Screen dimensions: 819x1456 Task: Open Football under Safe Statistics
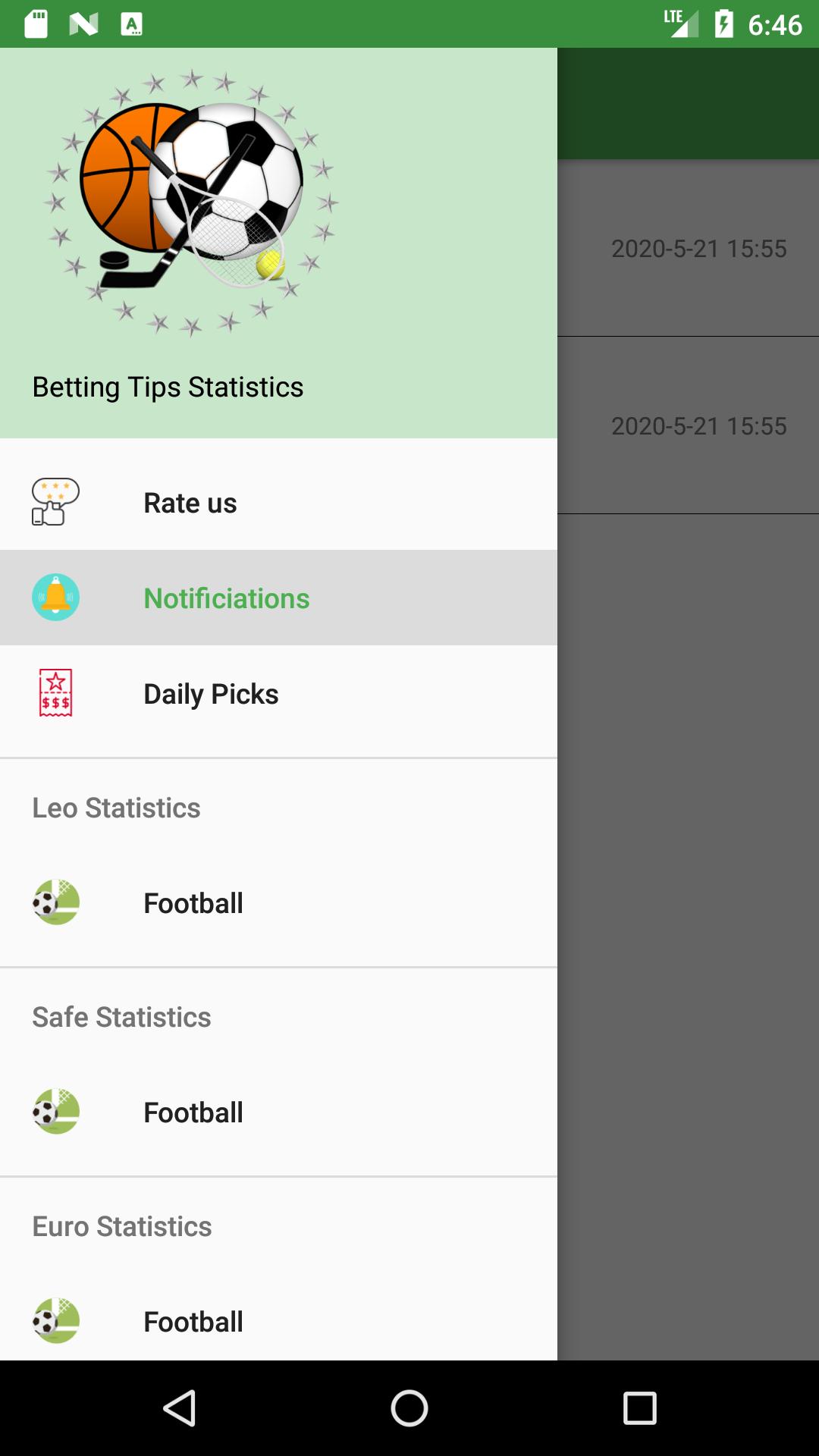(x=278, y=1112)
